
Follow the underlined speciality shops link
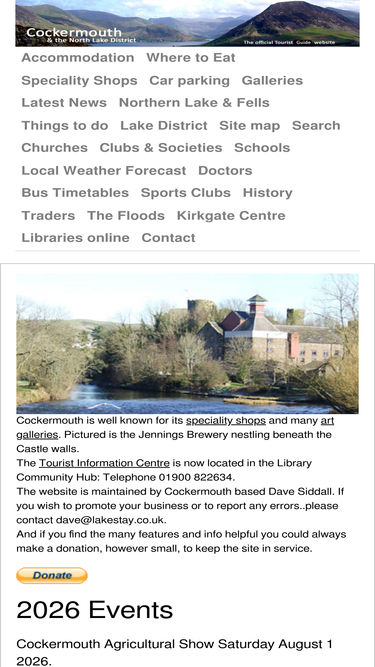pos(226,421)
